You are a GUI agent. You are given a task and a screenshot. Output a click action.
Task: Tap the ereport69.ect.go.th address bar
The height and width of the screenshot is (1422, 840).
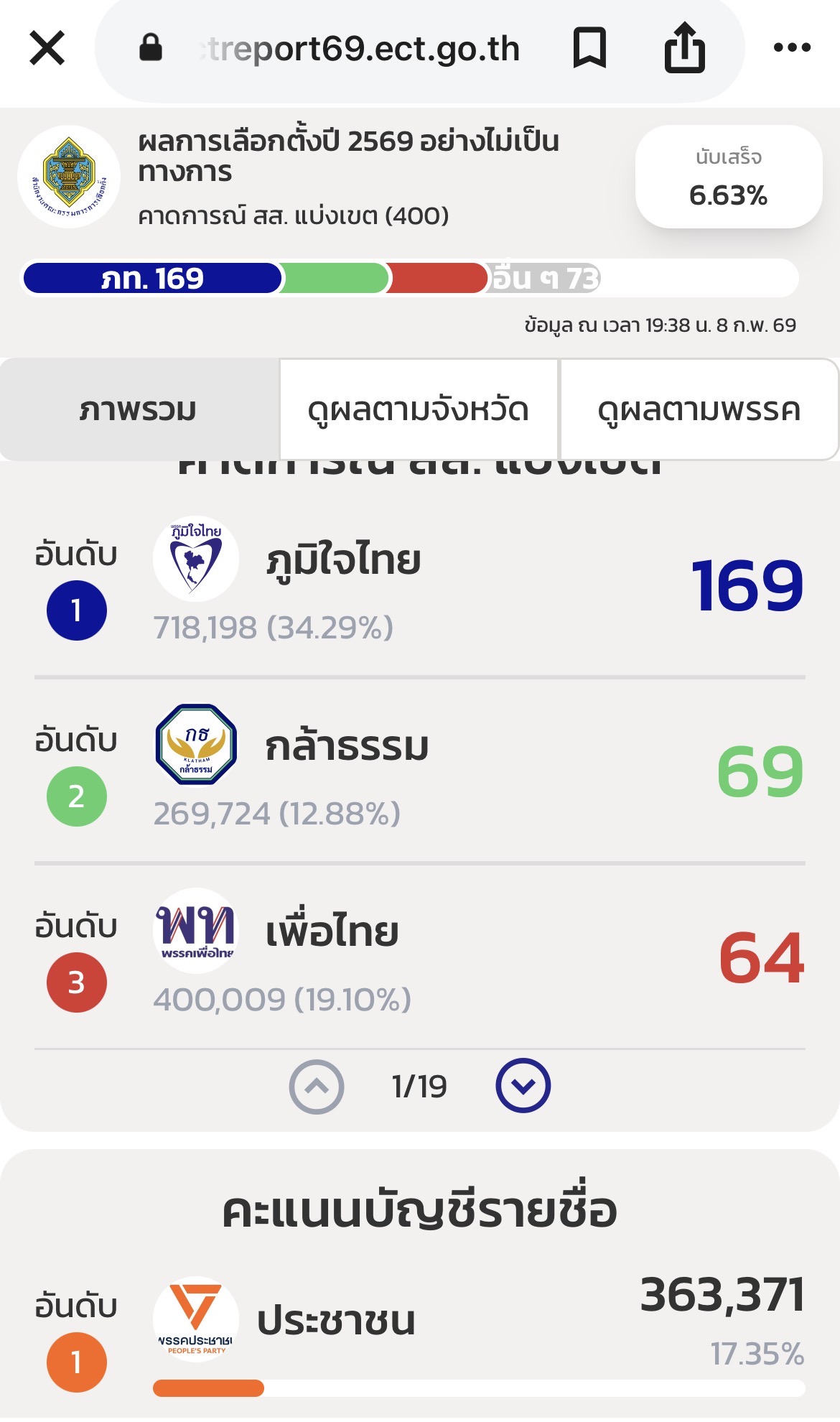(x=359, y=49)
